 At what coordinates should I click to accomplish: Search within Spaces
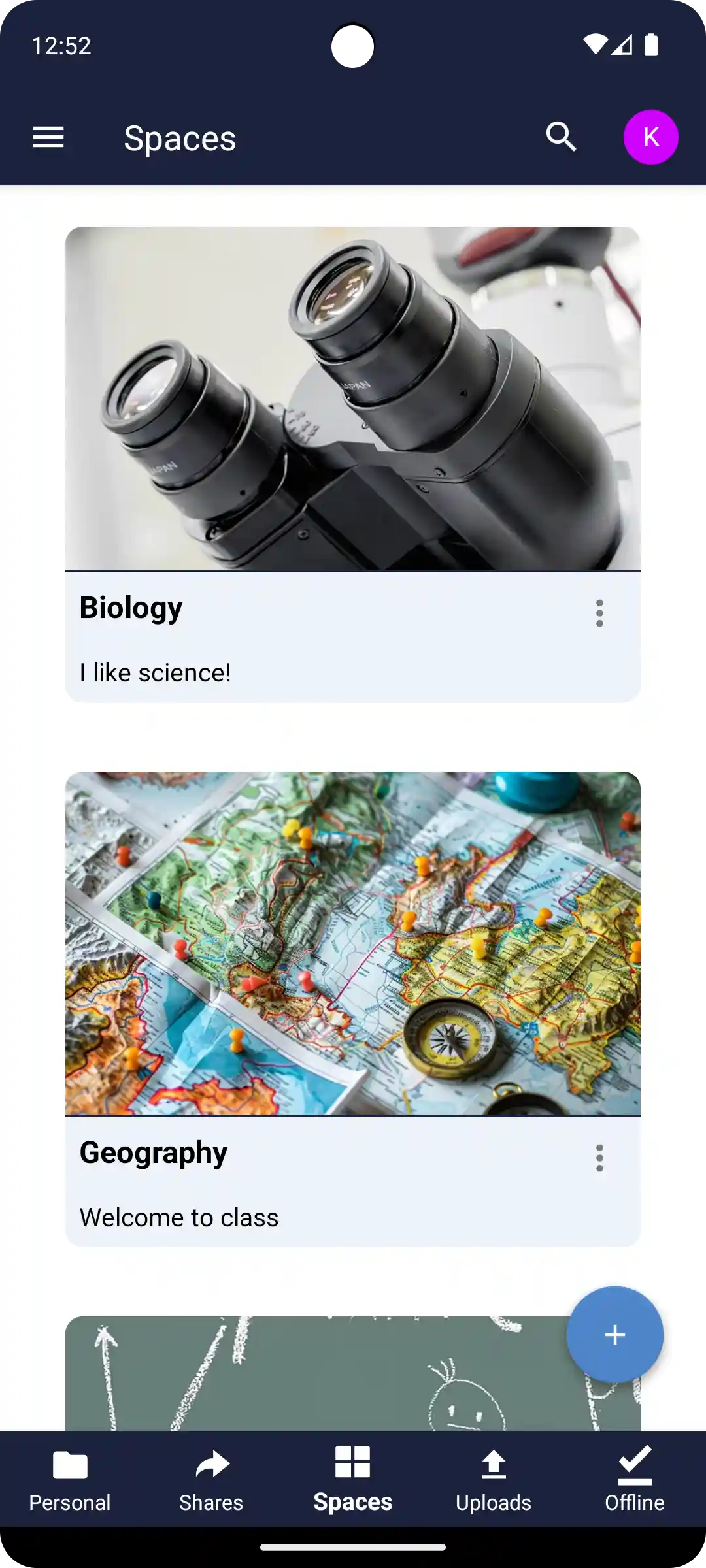[x=561, y=137]
